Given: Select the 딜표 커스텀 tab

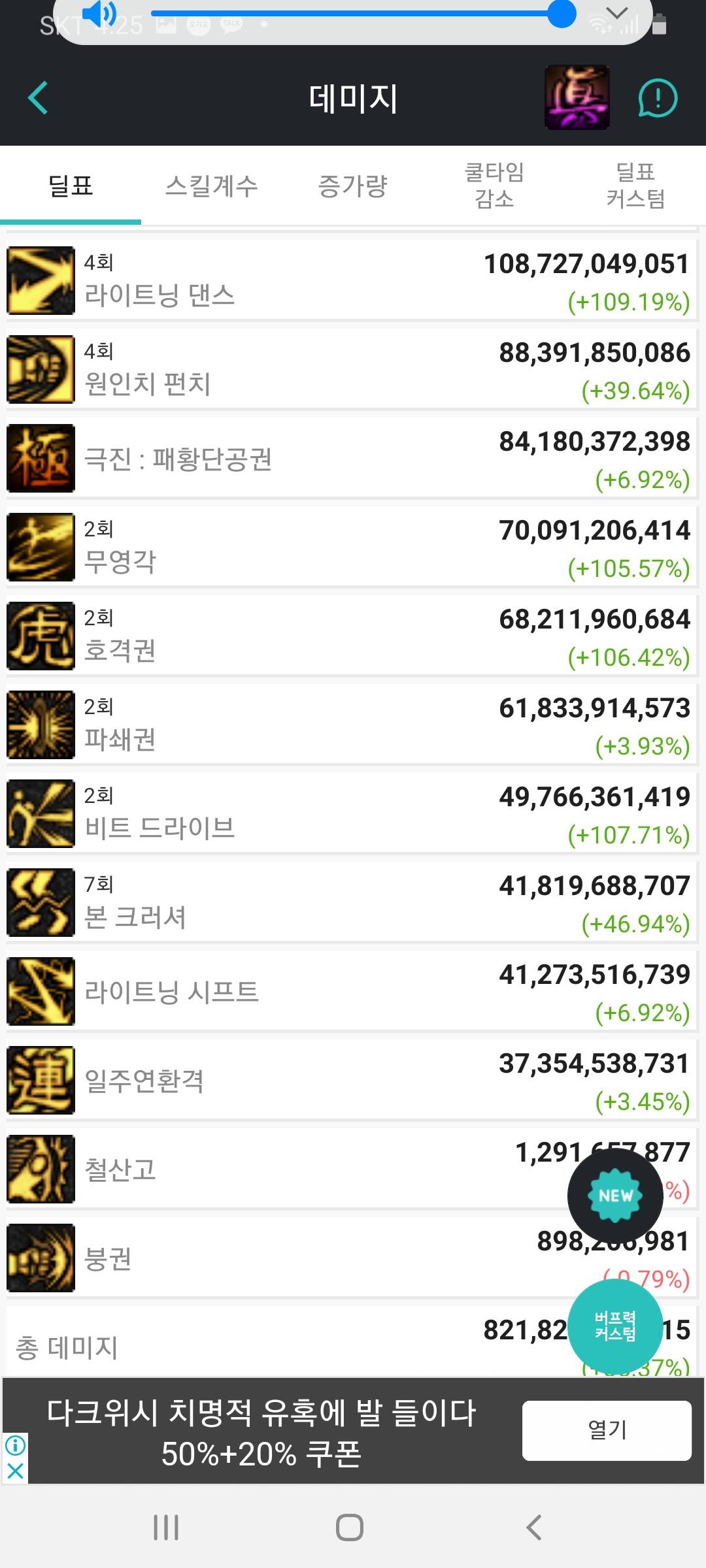Looking at the screenshot, I should 635,186.
